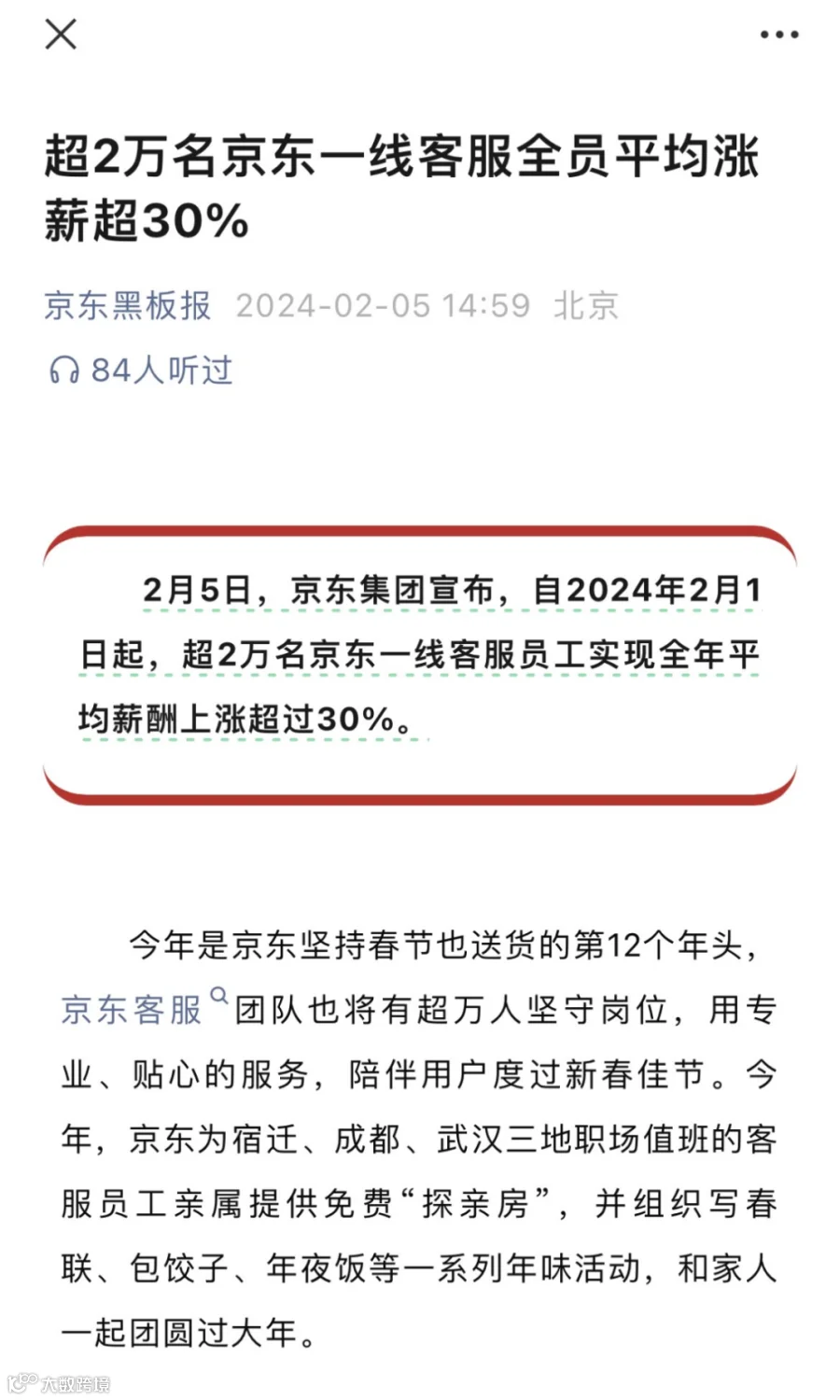Open the three-dot overflow menu
840x1400 pixels.
(x=779, y=35)
